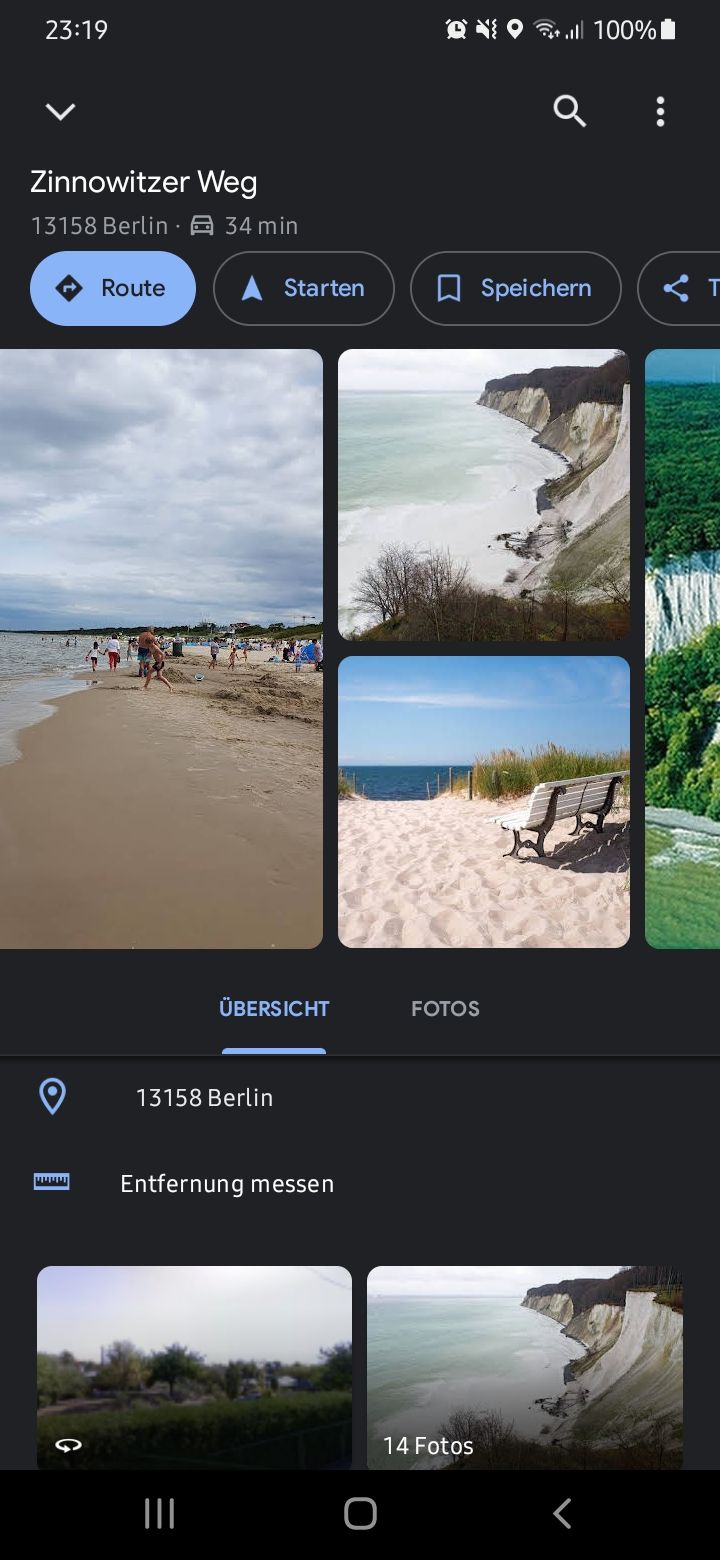Open search via the magnifier icon
The image size is (720, 1560).
coord(569,111)
